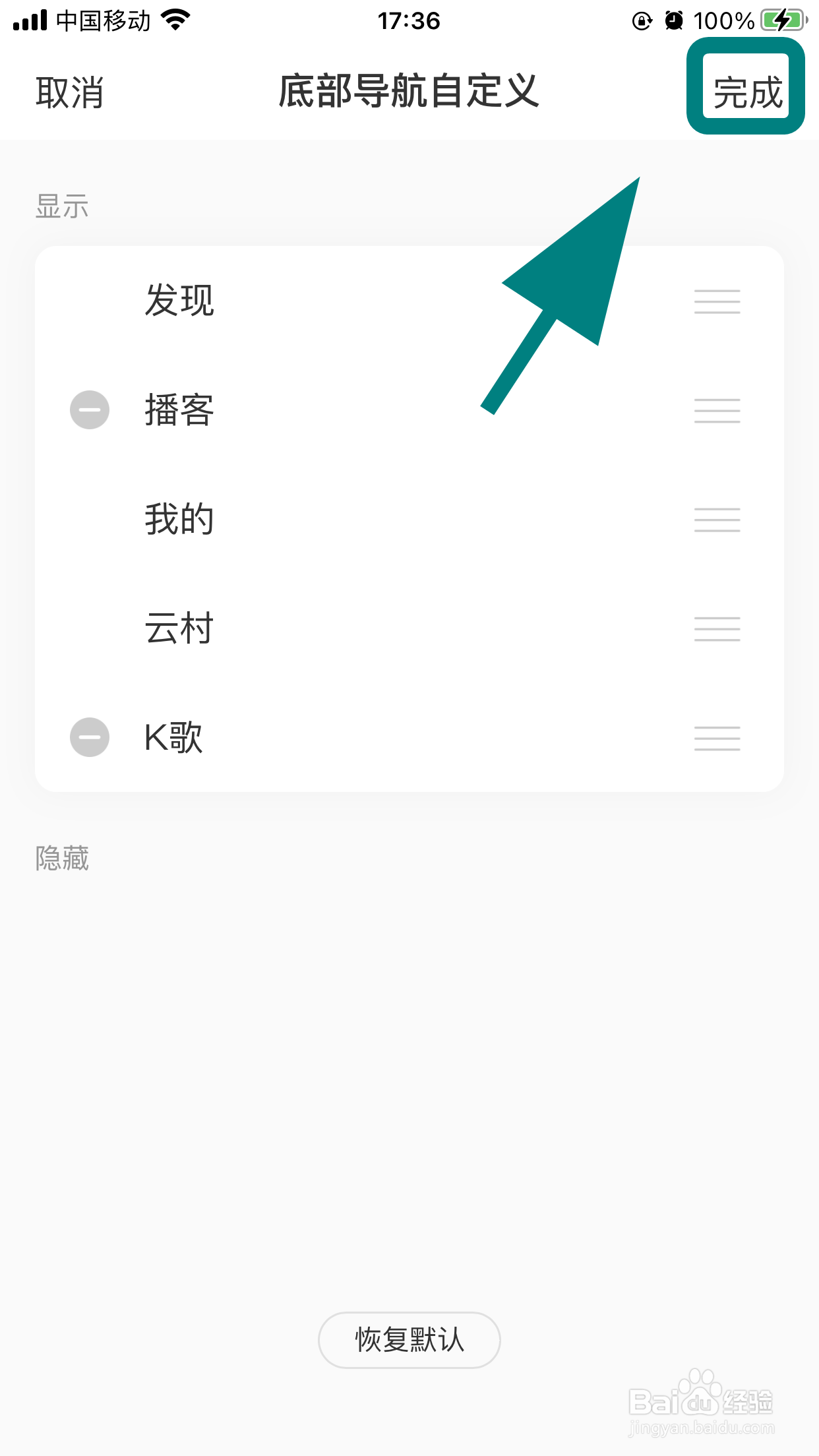Screen dimensions: 819x1456
Task: Tap the reorder handle beside 发现
Action: pos(717,301)
